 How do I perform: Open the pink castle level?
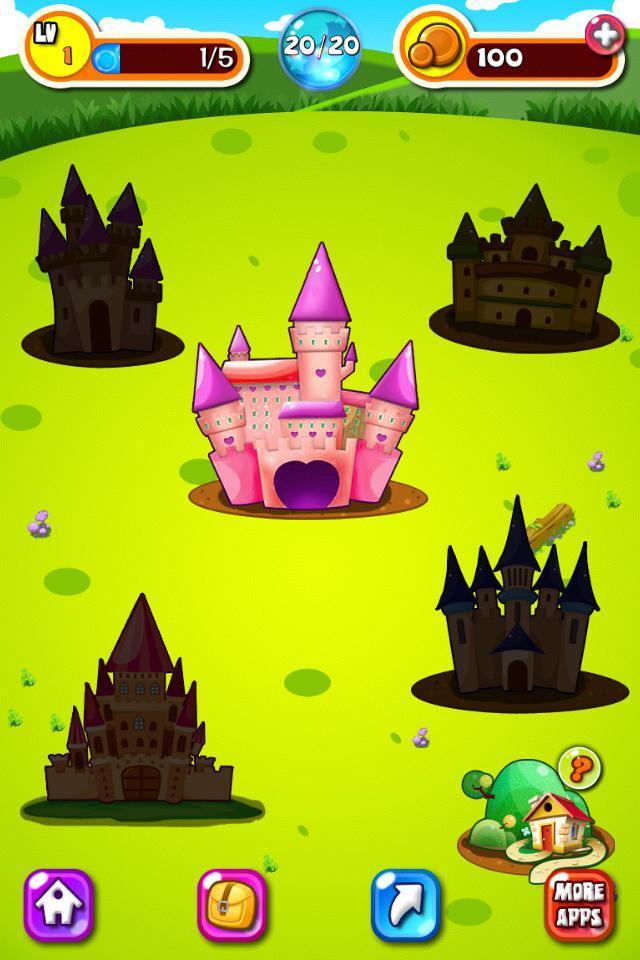[307, 400]
